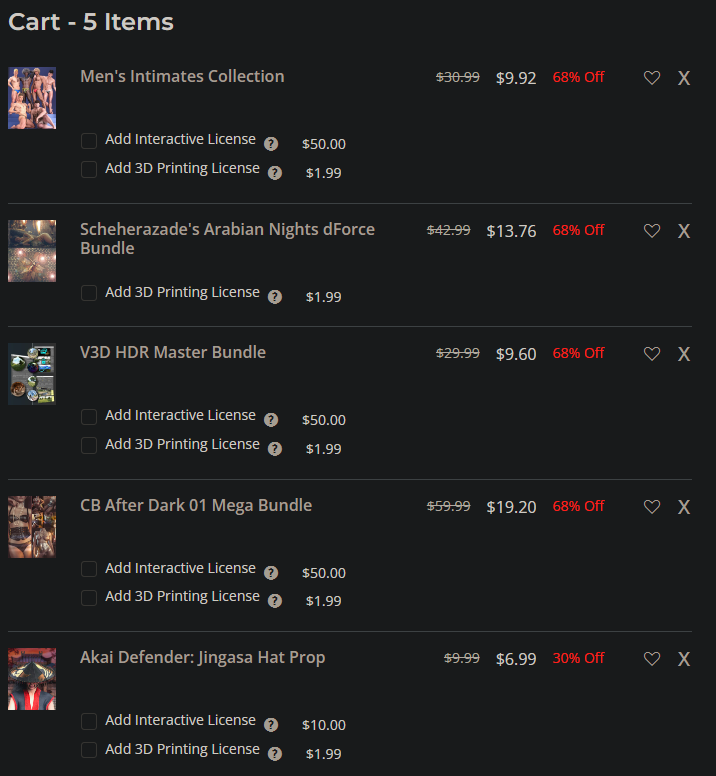Wishlist the Scheherazade's Arabian Nights bundle
The width and height of the screenshot is (716, 776).
652,231
